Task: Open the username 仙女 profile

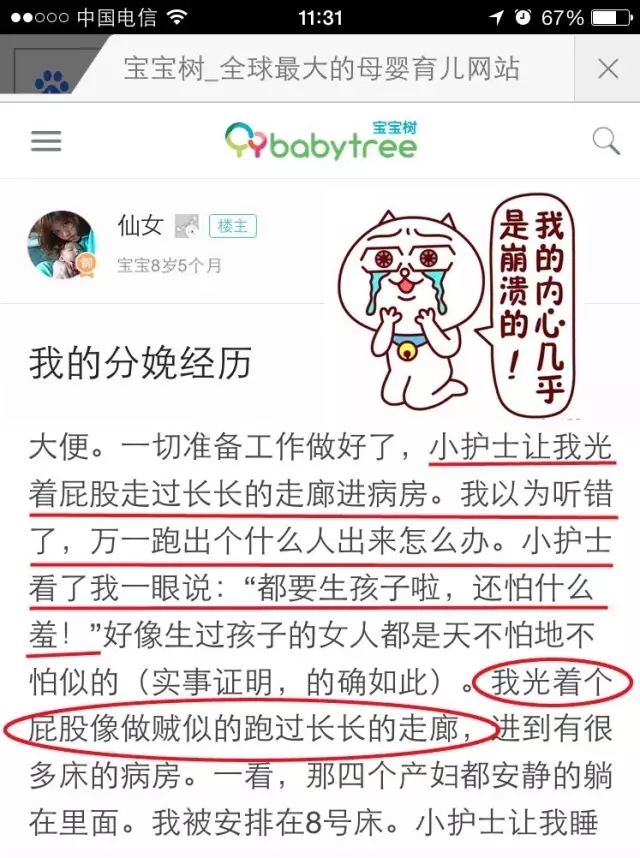Action: coord(139,226)
